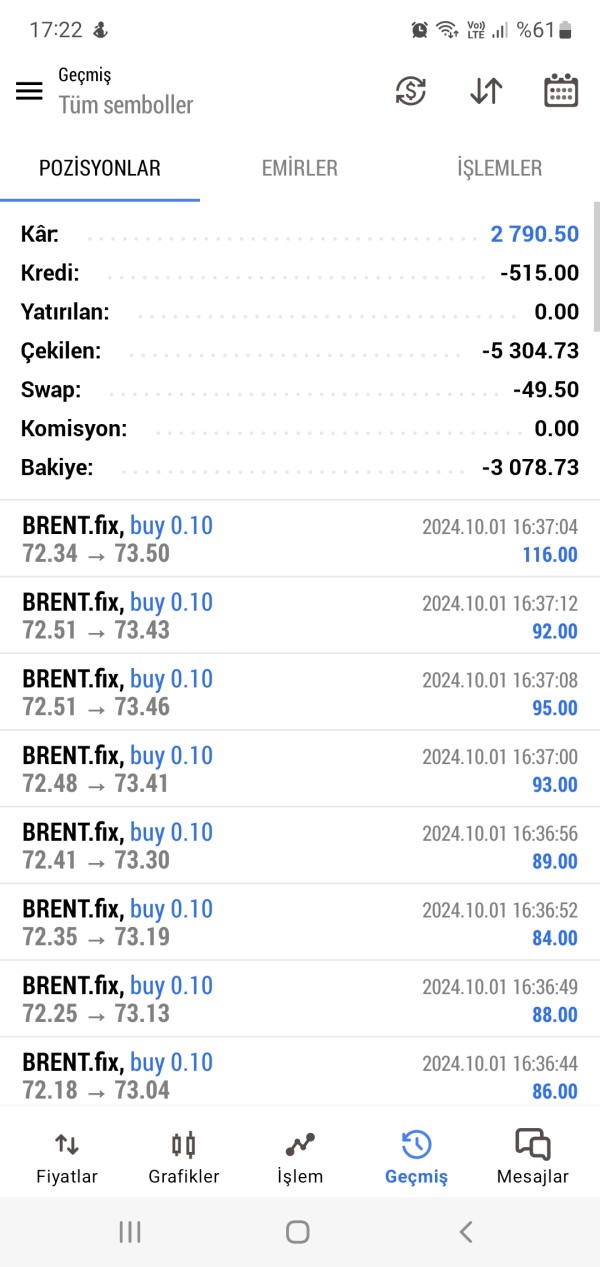Go to the Fiyatlar tab
Viewport: 600px width, 1267px height.
[67, 1158]
